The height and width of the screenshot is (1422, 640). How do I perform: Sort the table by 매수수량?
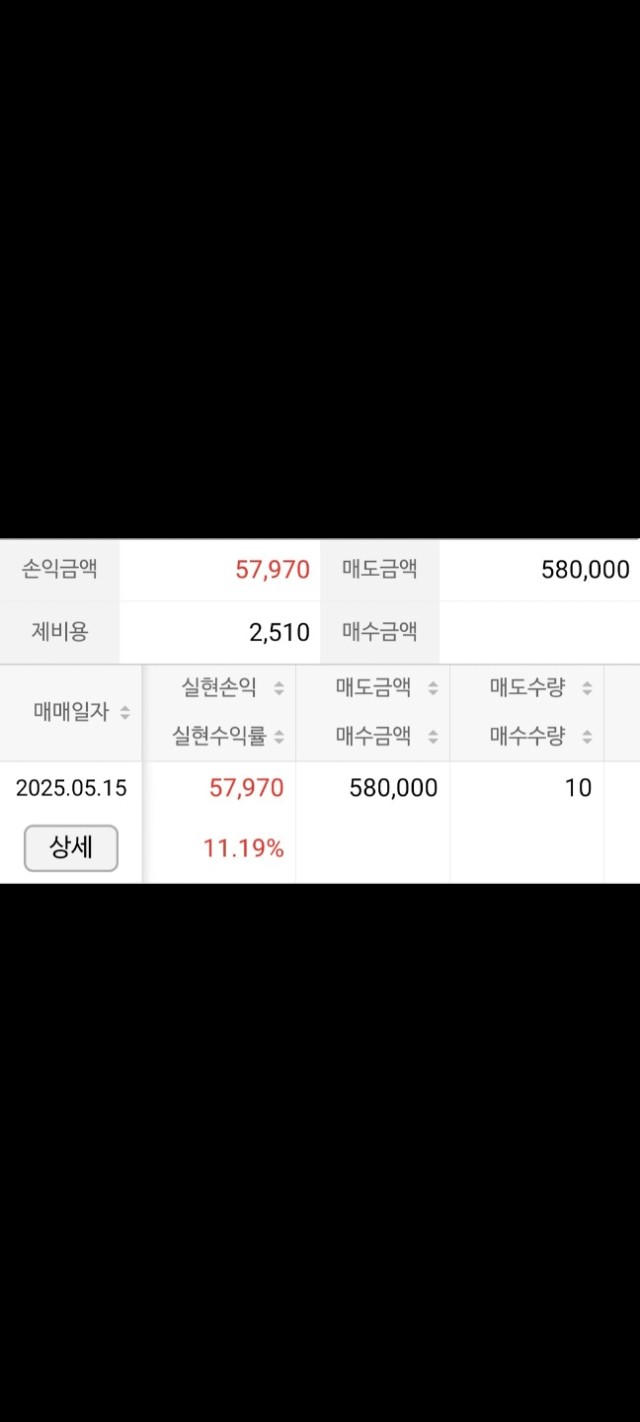click(x=541, y=737)
